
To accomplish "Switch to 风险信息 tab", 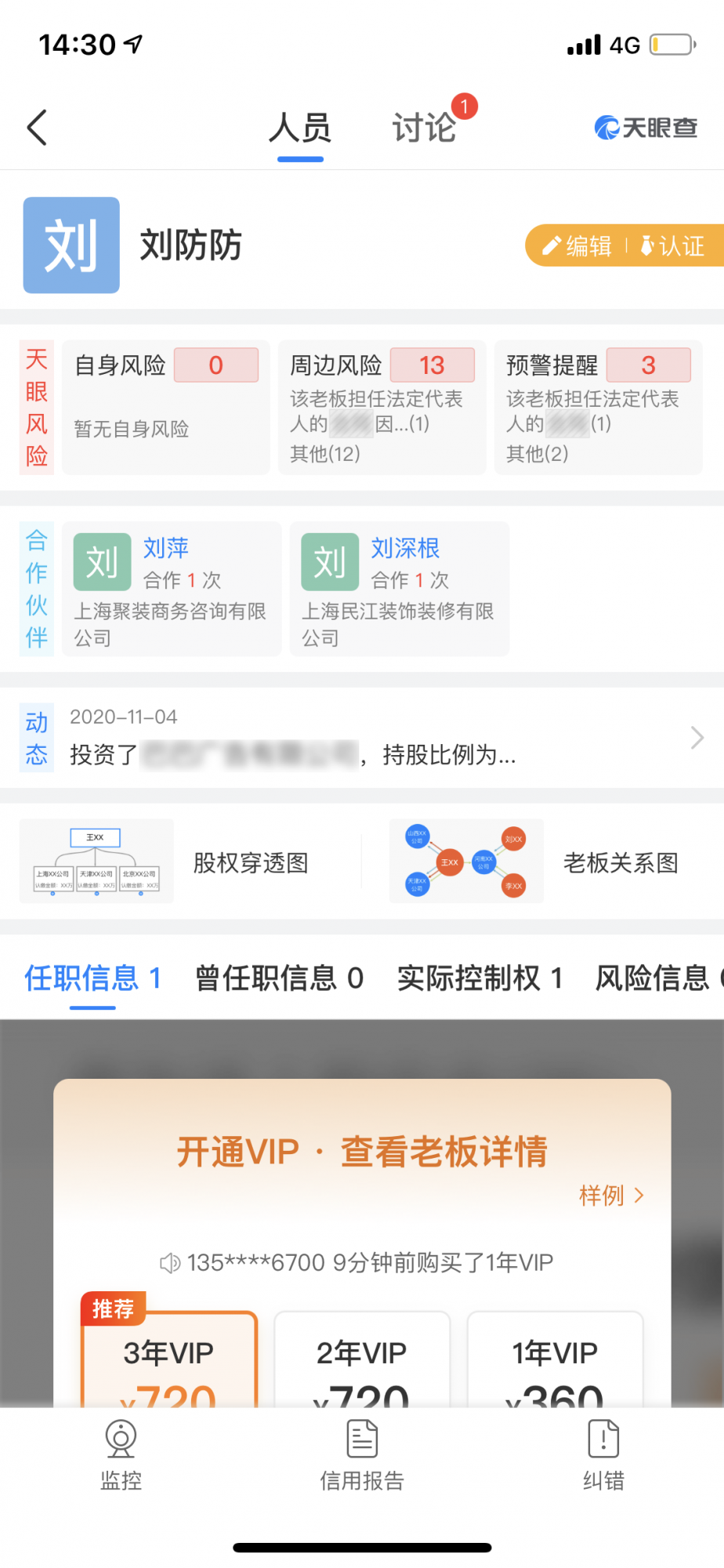I will point(655,978).
